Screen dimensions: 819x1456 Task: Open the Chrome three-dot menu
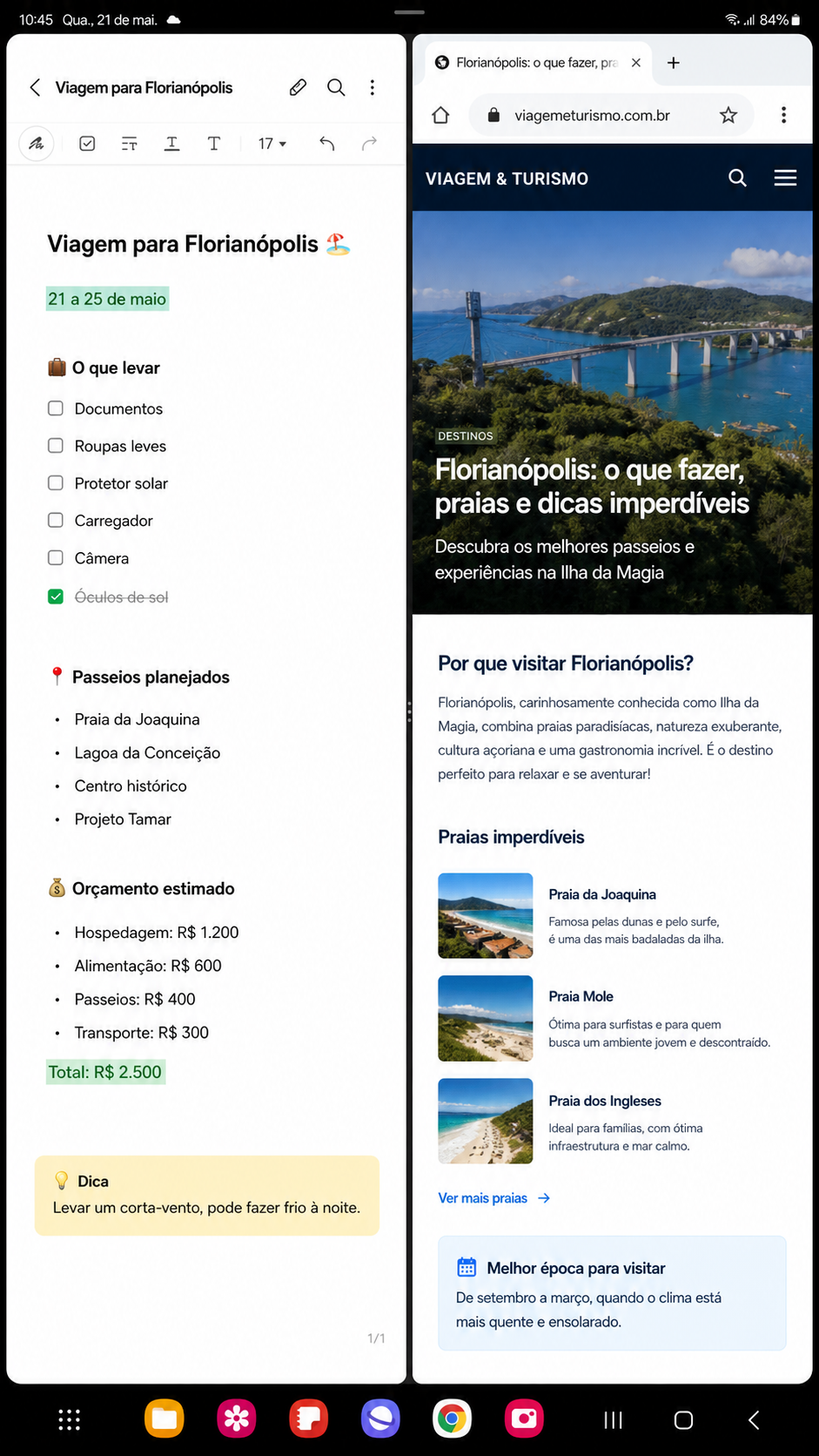point(784,115)
